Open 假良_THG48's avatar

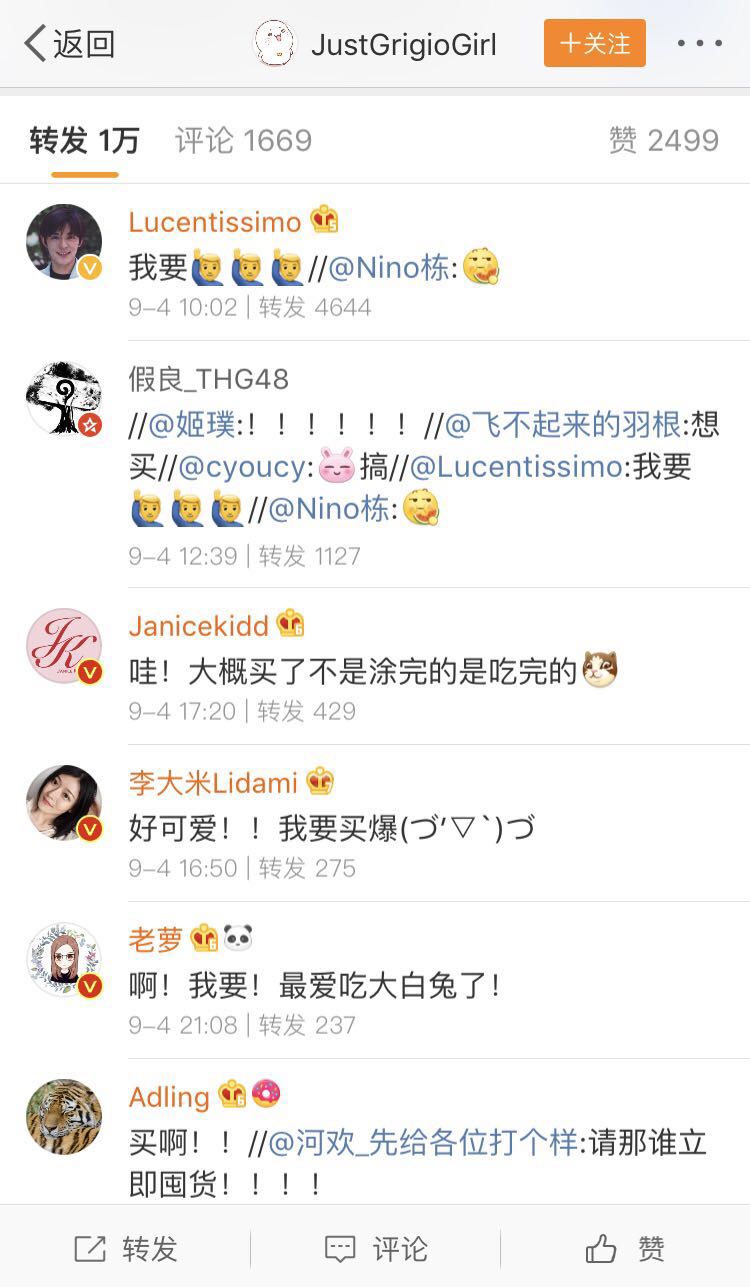point(64,399)
